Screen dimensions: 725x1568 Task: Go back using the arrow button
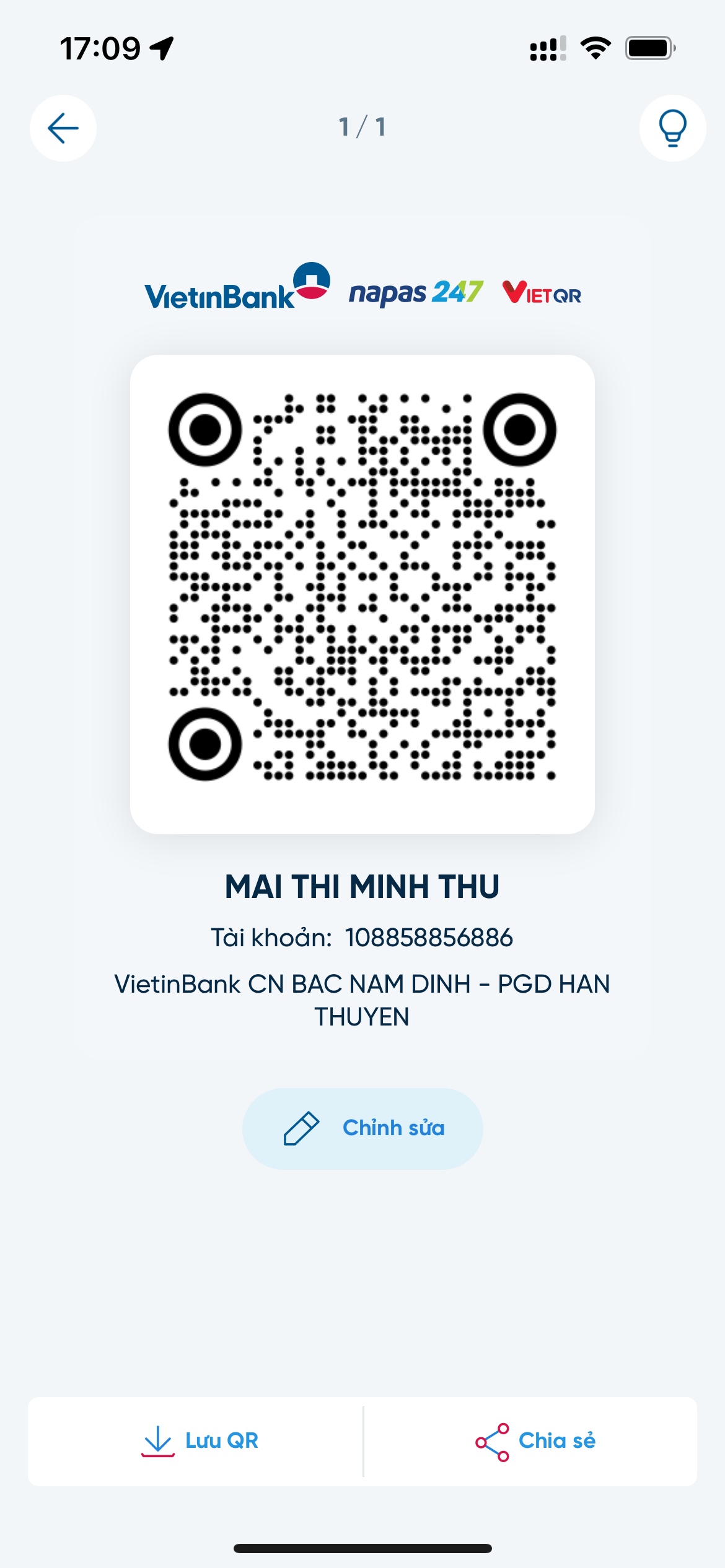tap(63, 128)
